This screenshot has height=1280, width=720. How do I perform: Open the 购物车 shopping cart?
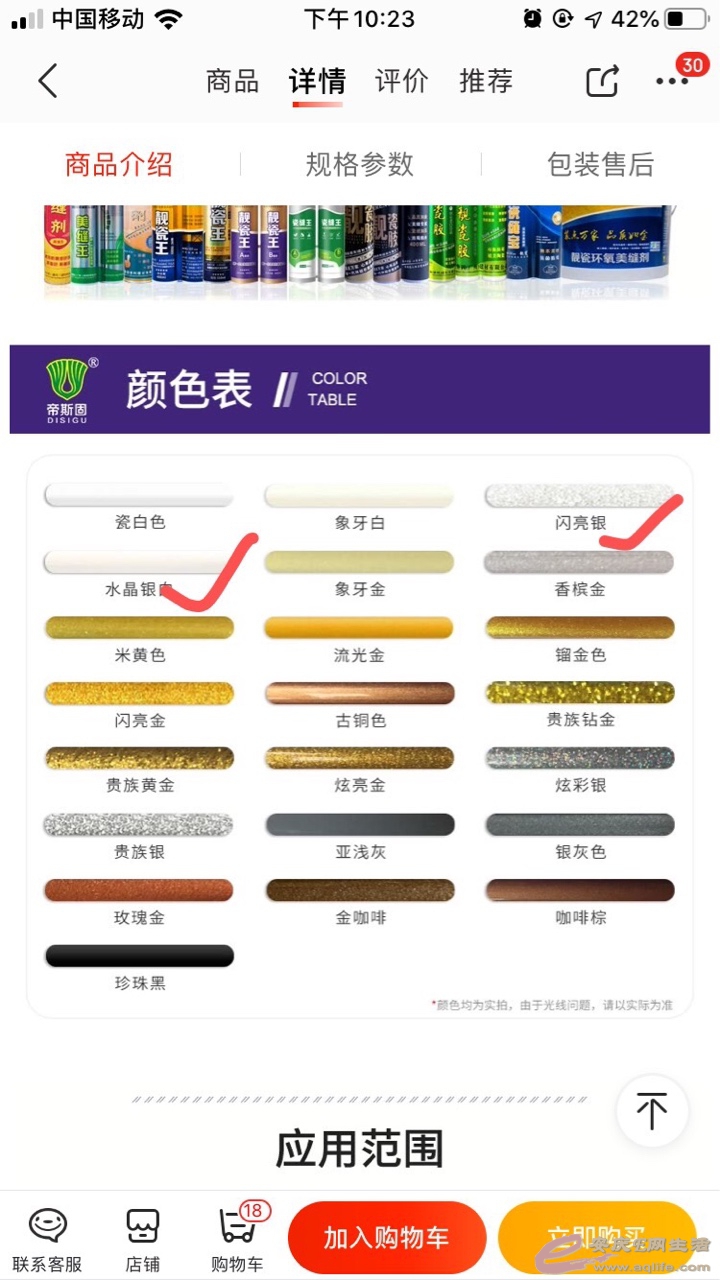tap(237, 1240)
